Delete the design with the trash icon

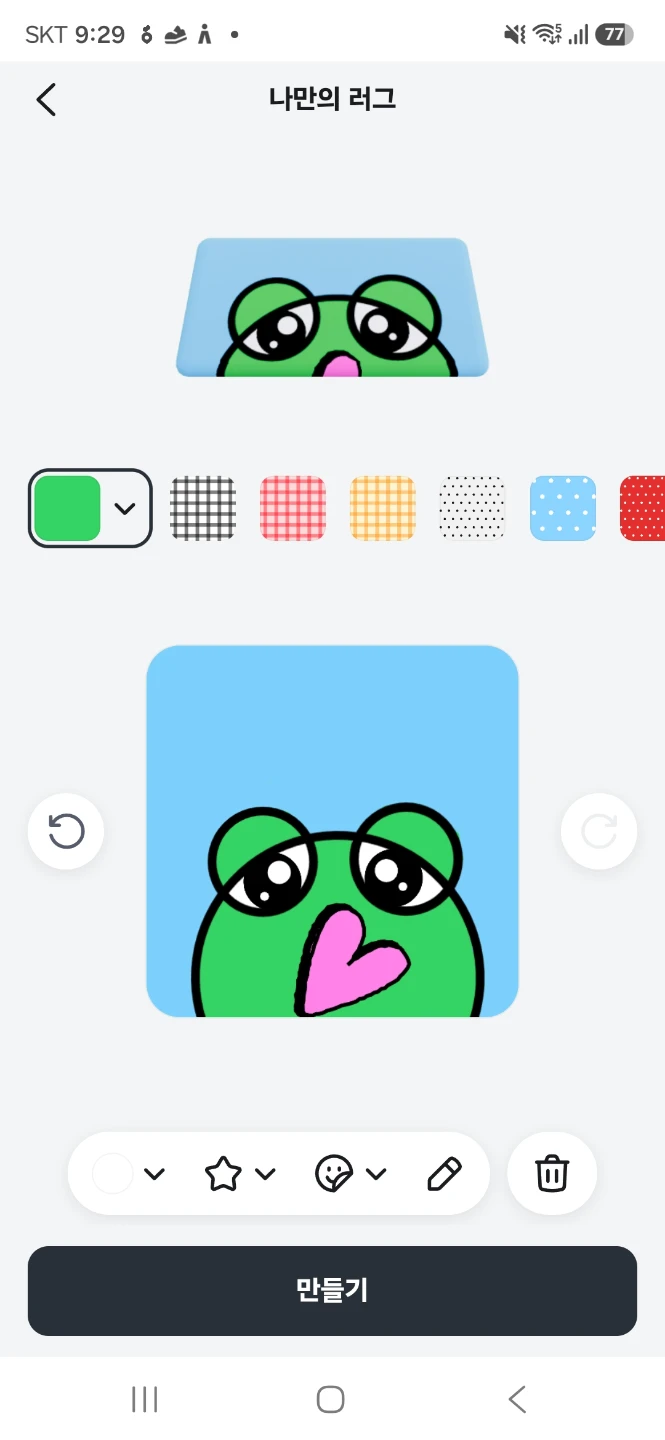tap(552, 1173)
